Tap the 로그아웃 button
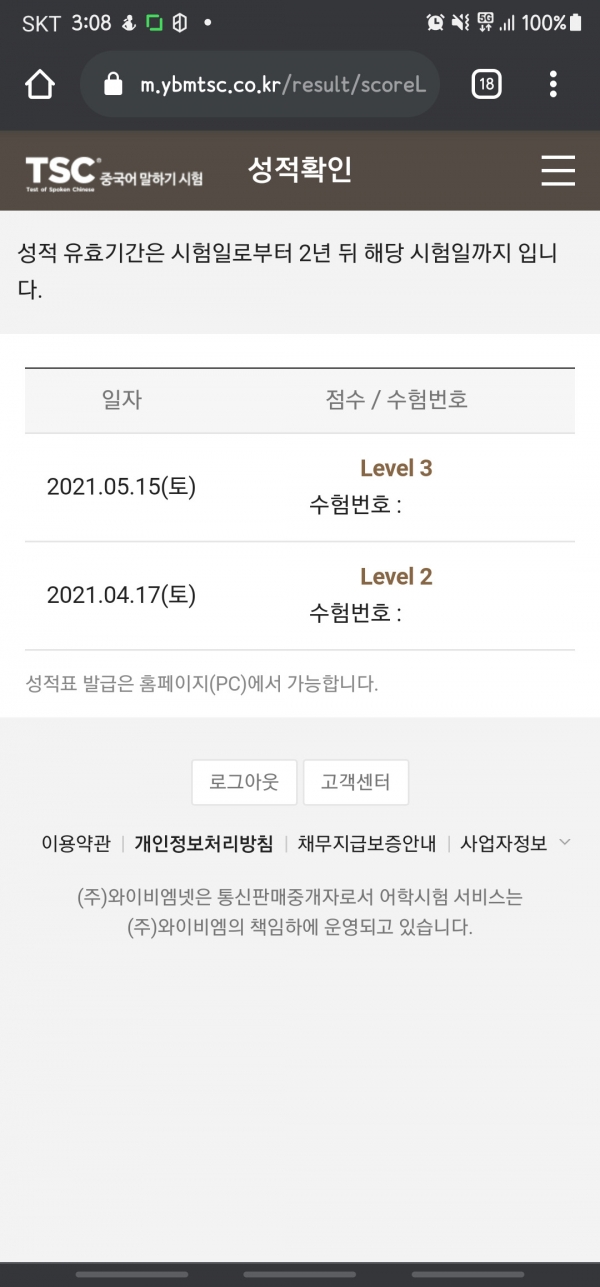Viewport: 600px width, 1287px height. 244,782
